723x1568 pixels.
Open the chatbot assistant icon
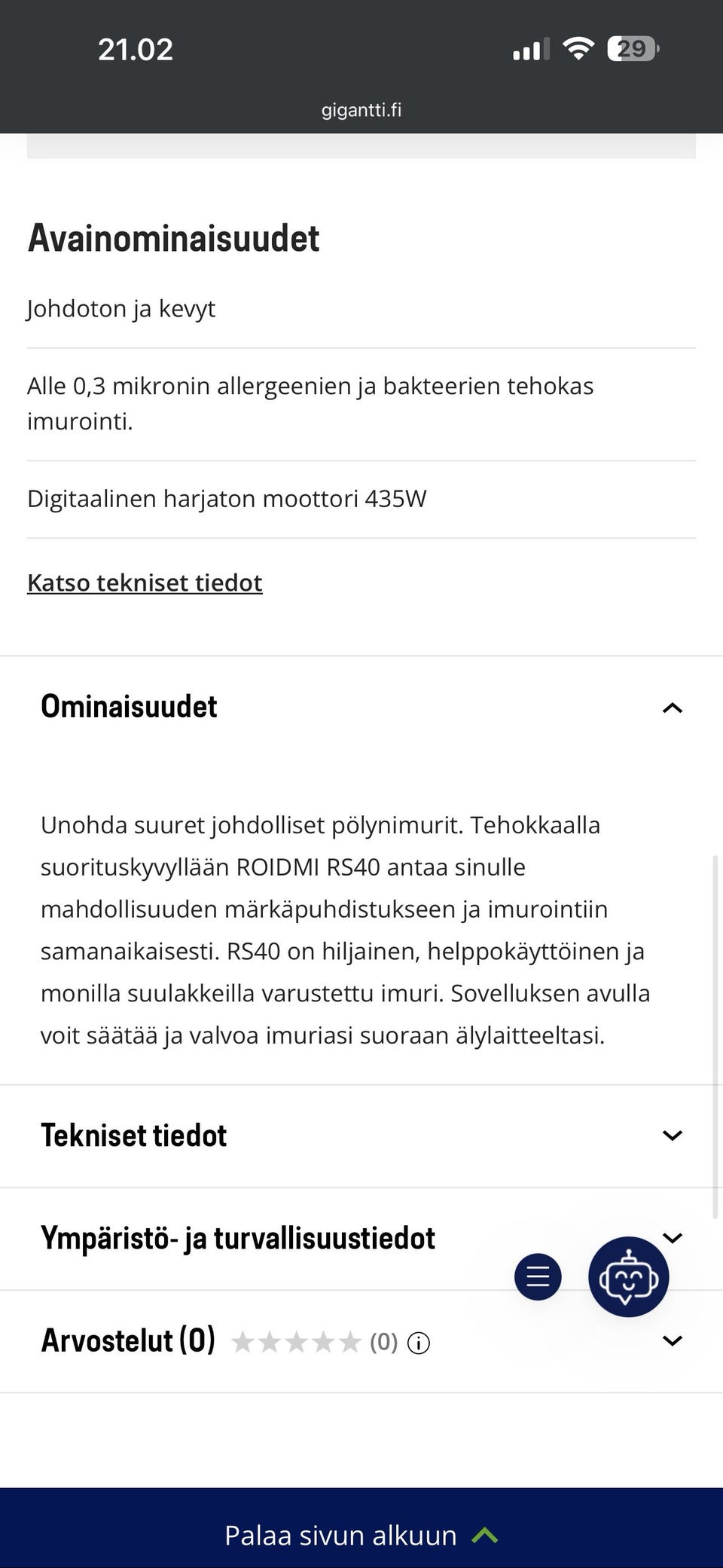click(629, 1276)
